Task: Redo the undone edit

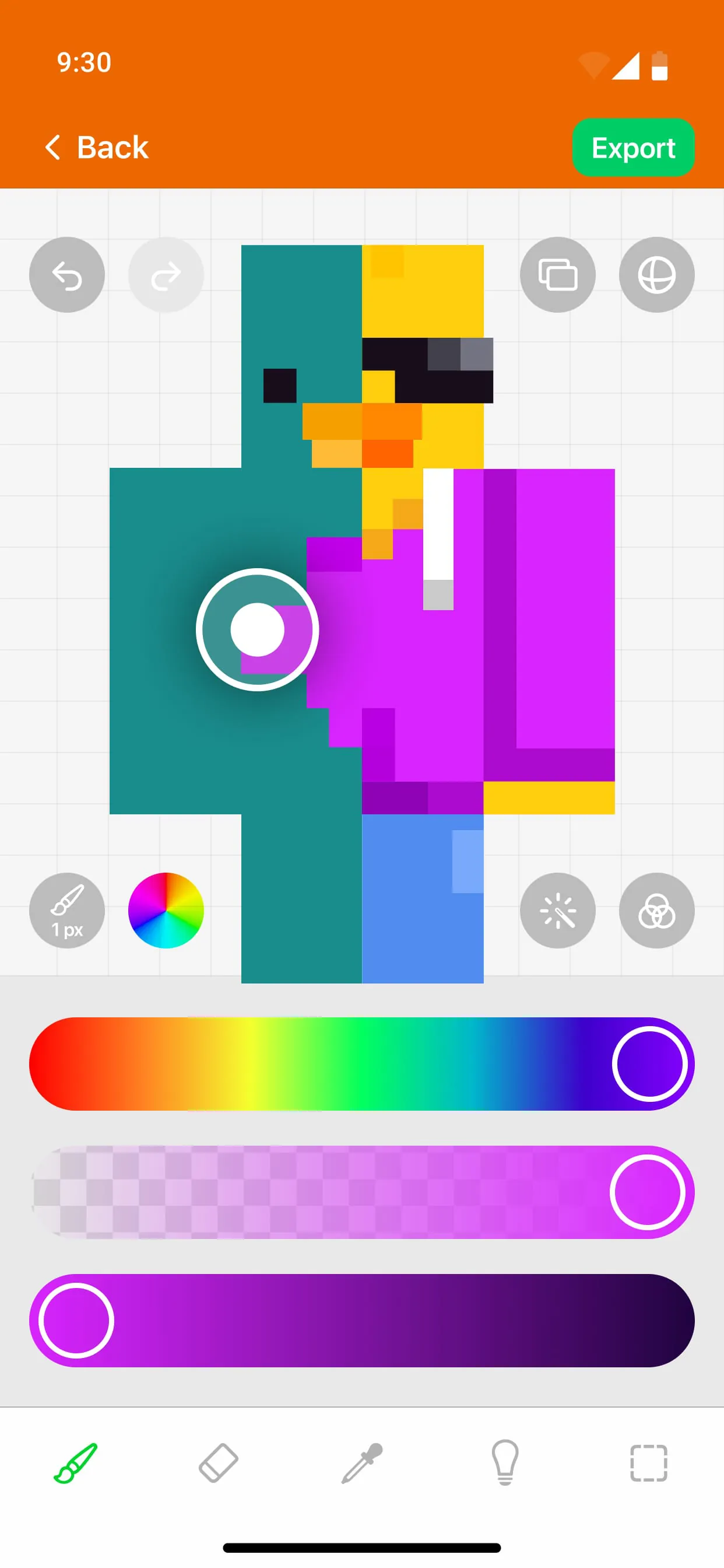Action: point(167,275)
